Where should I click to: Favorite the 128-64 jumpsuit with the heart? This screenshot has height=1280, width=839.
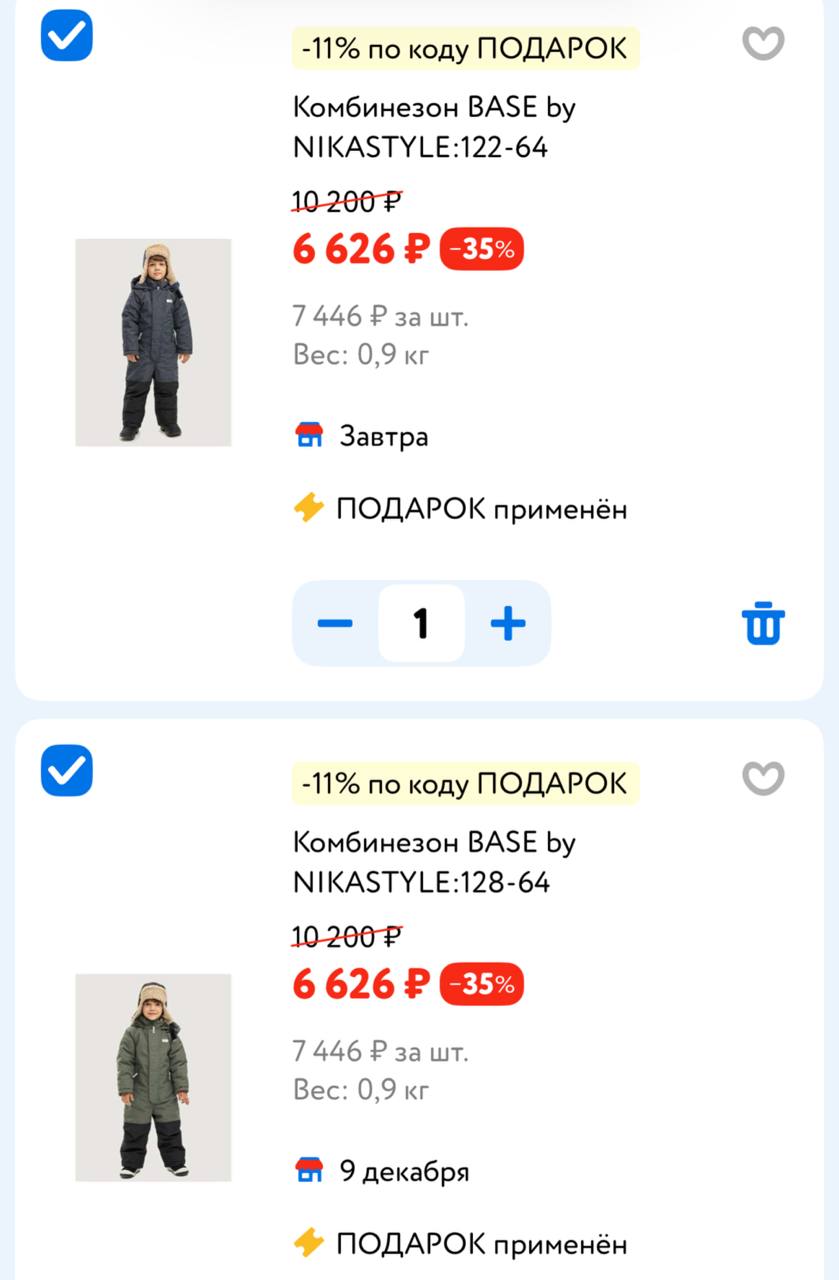click(x=763, y=778)
